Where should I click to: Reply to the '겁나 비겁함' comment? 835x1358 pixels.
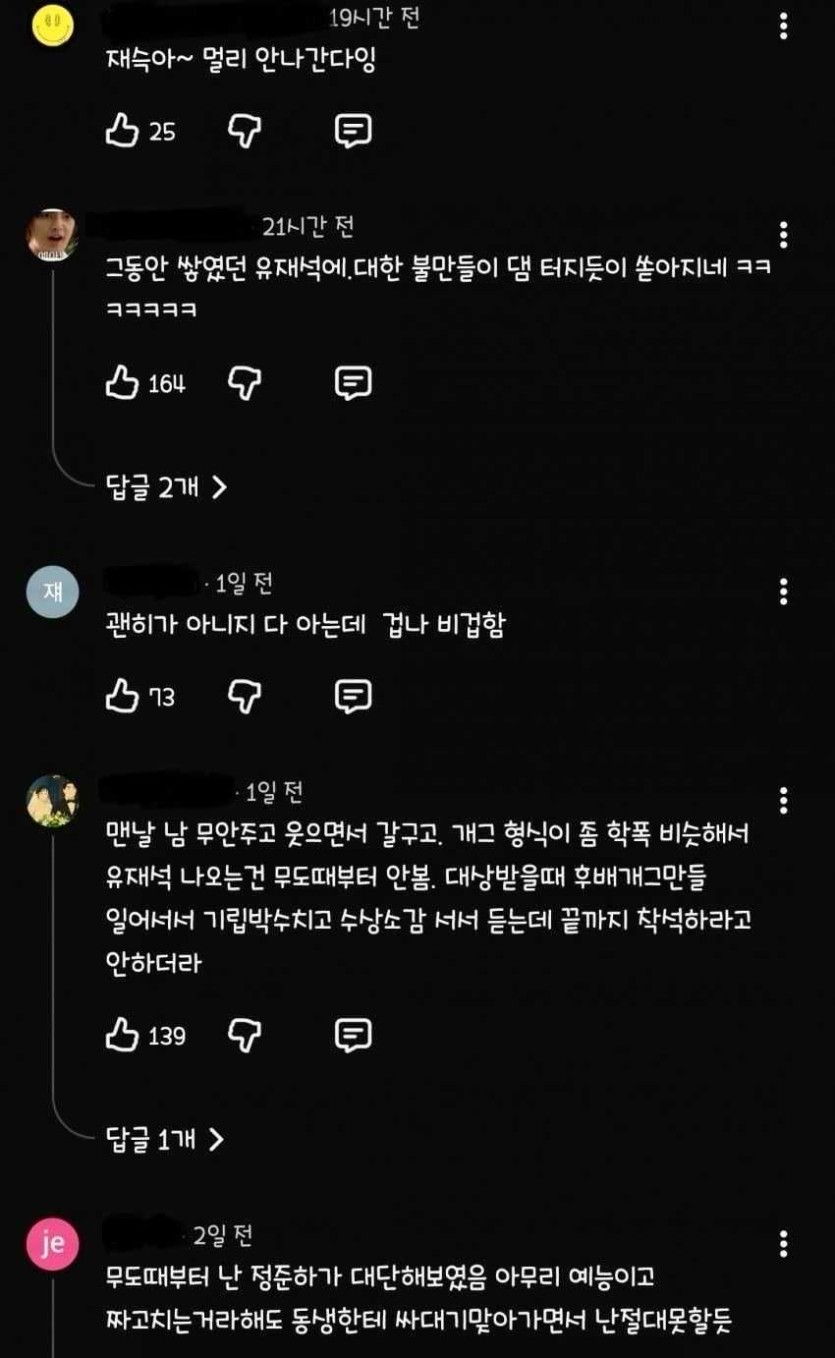point(352,696)
